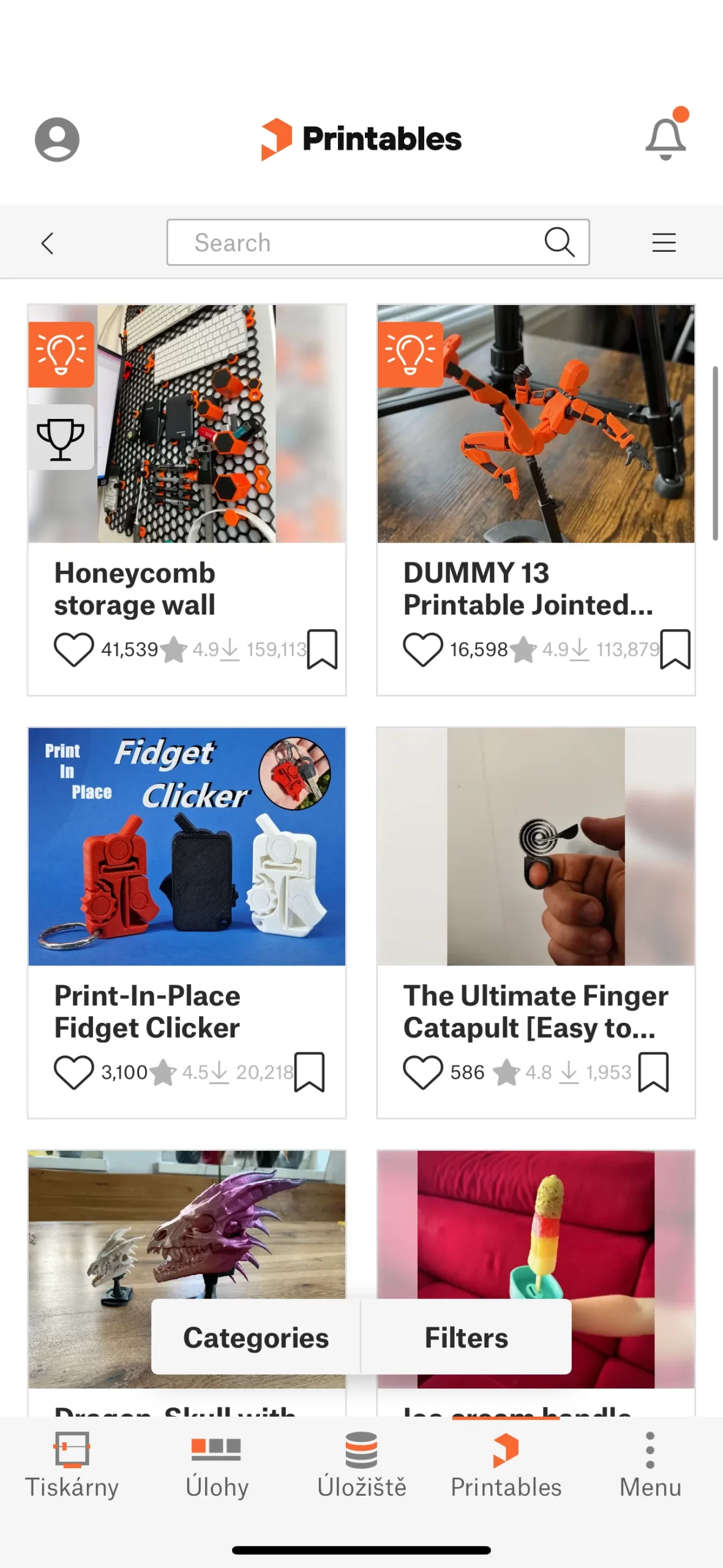The height and width of the screenshot is (1568, 723).
Task: Like the DUMMY 13 model
Action: pos(422,649)
